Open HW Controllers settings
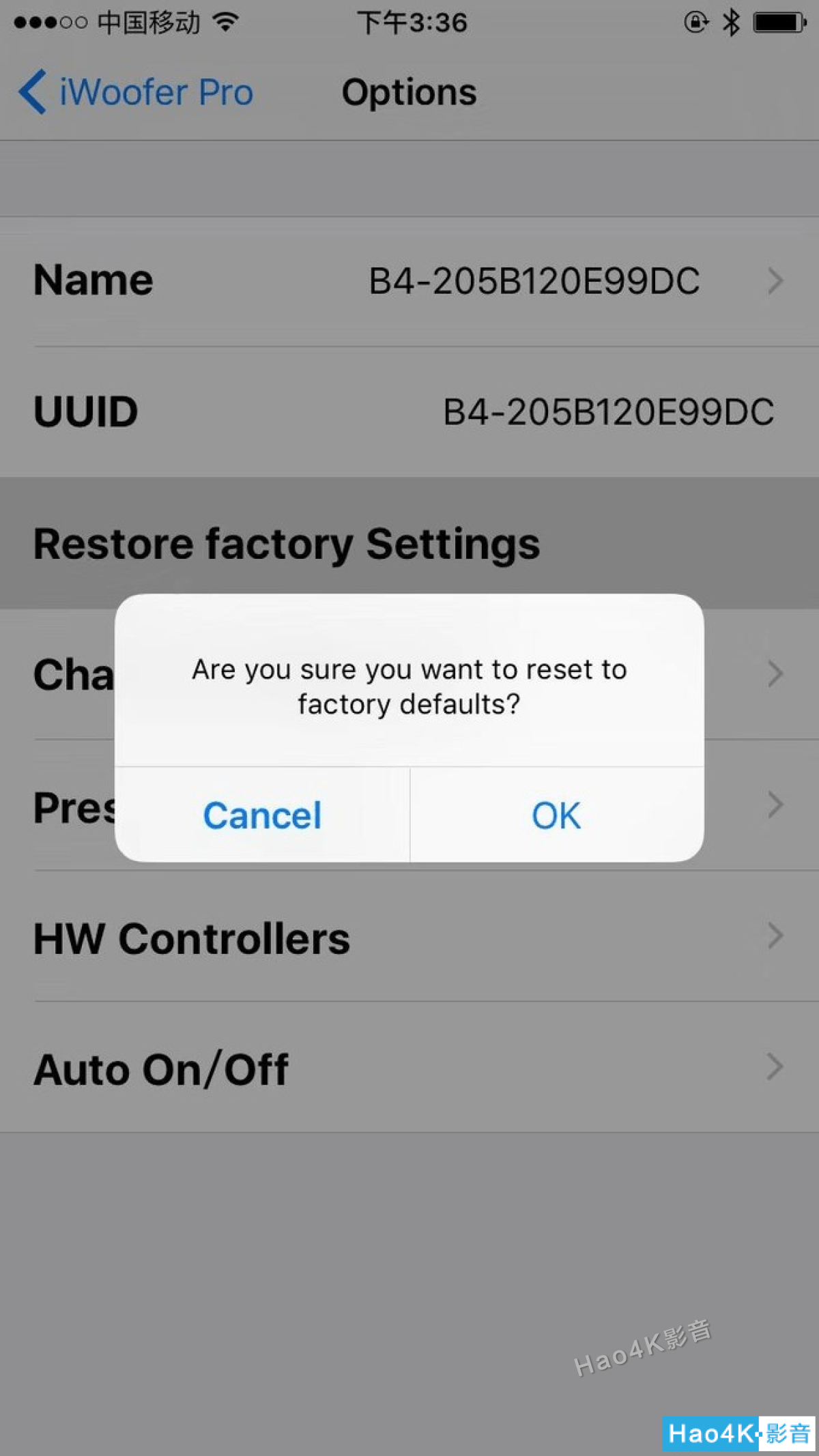The image size is (819, 1456). [x=409, y=938]
